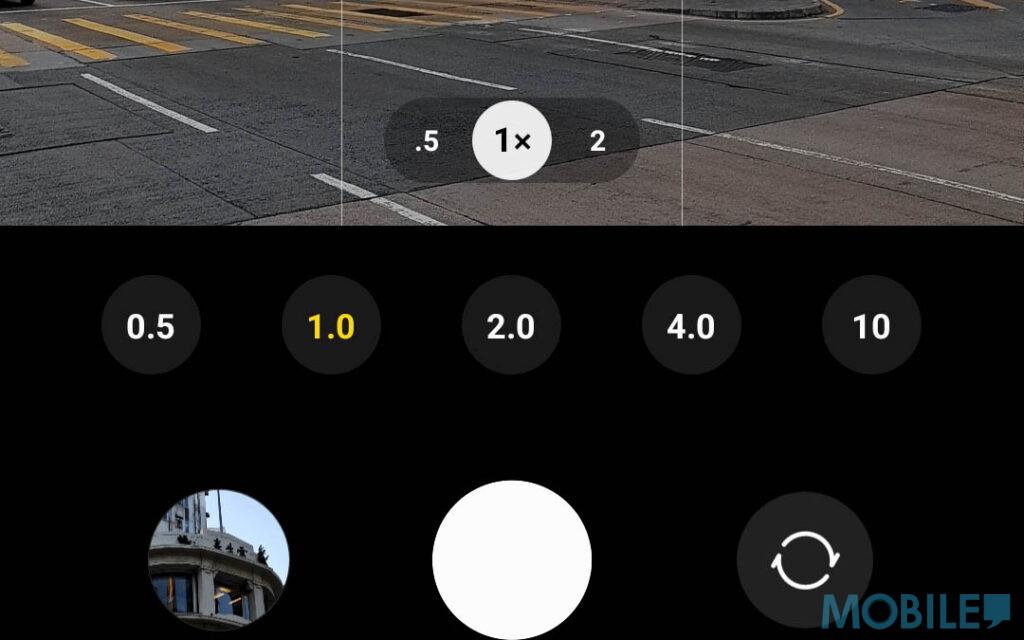Take a photo with the shutter button
Image resolution: width=1024 pixels, height=640 pixels.
tap(512, 560)
